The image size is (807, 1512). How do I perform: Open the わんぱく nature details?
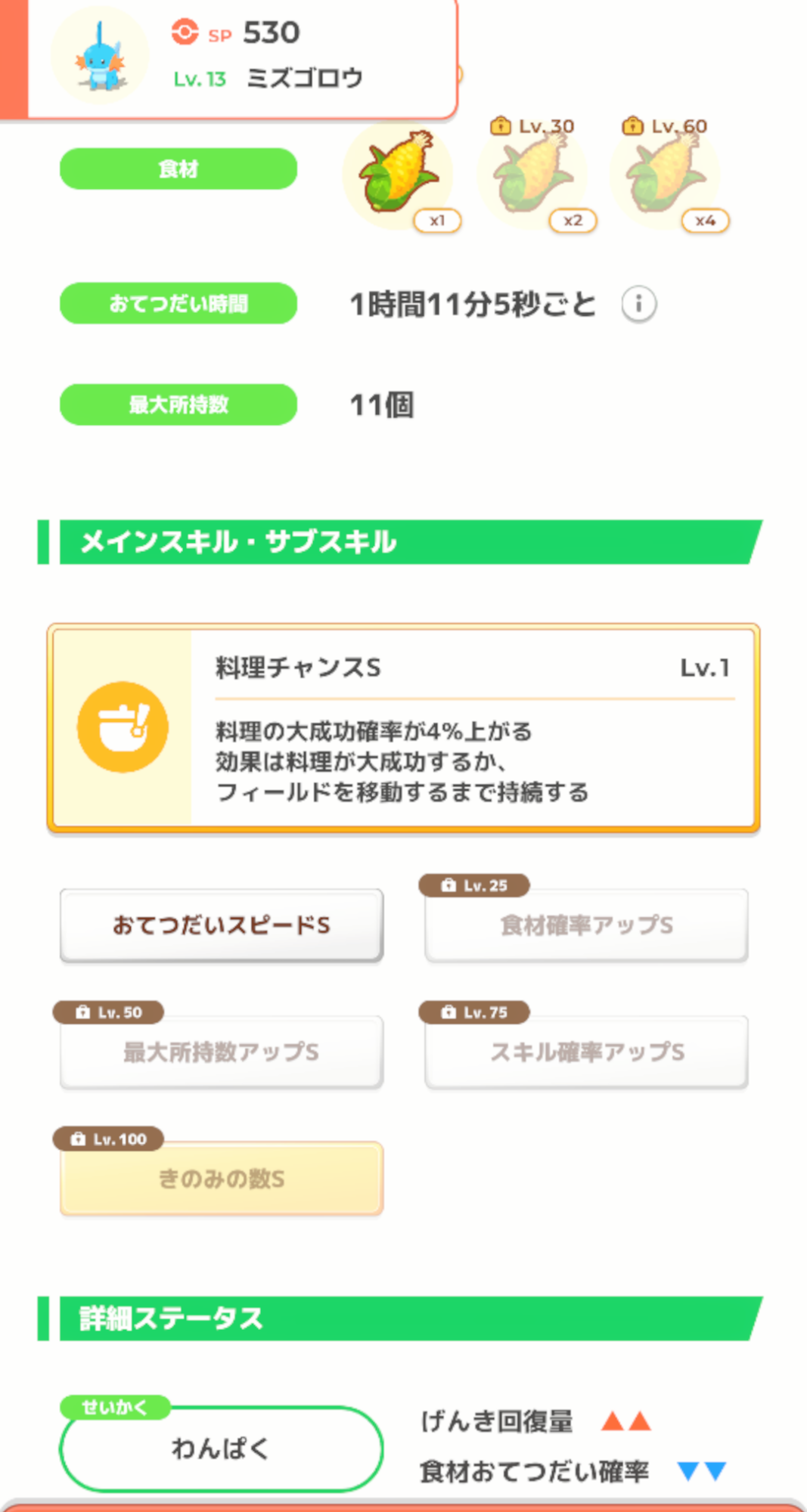[221, 1448]
